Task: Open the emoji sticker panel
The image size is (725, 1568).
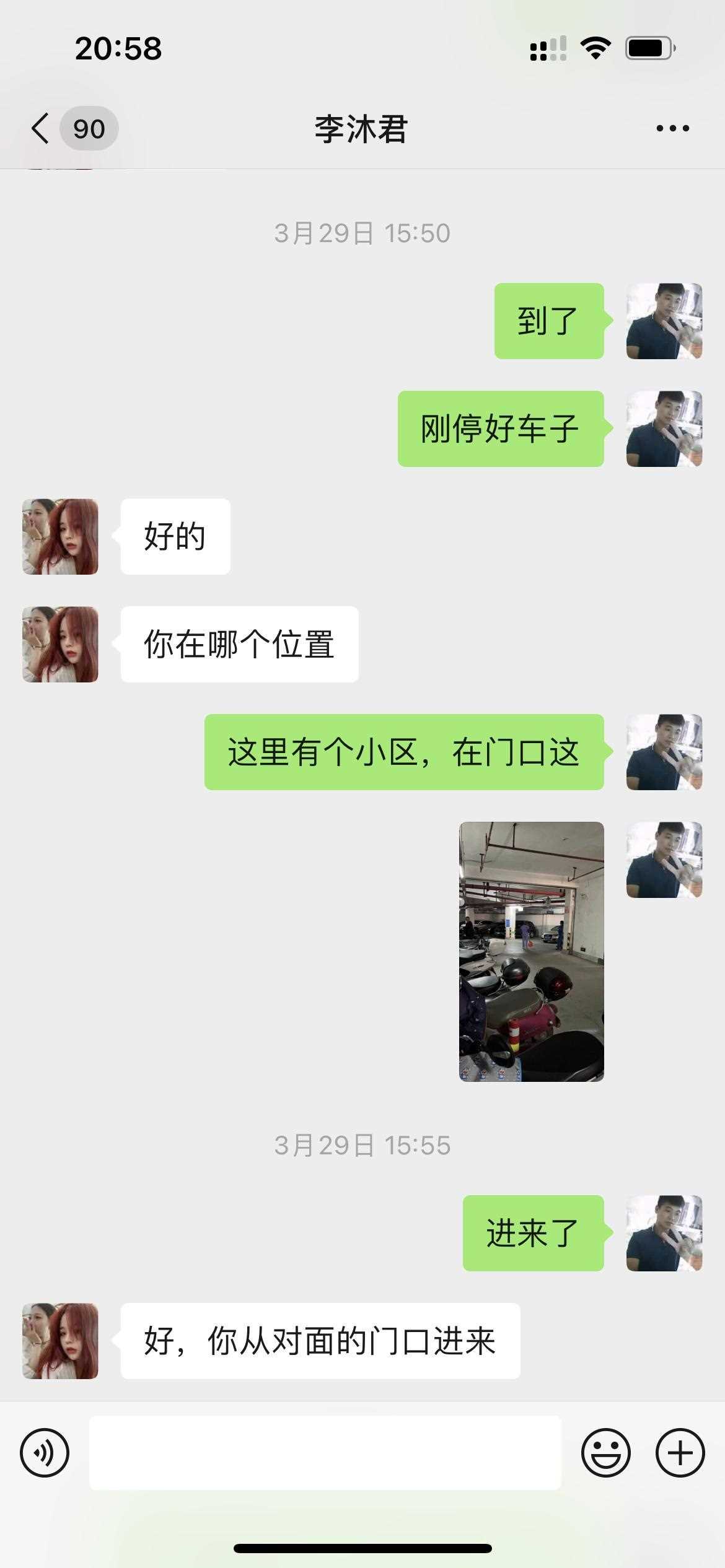Action: 605,1453
